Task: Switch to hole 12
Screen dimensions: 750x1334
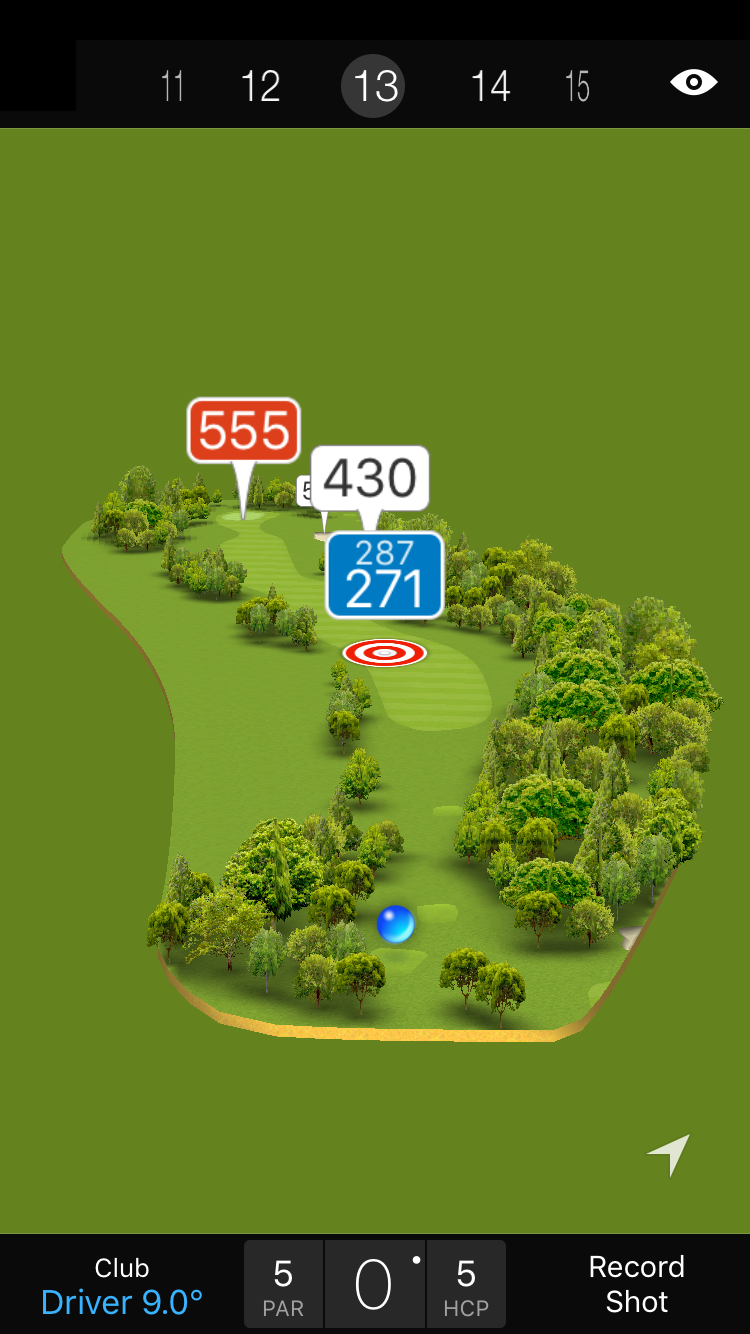Action: tap(260, 87)
